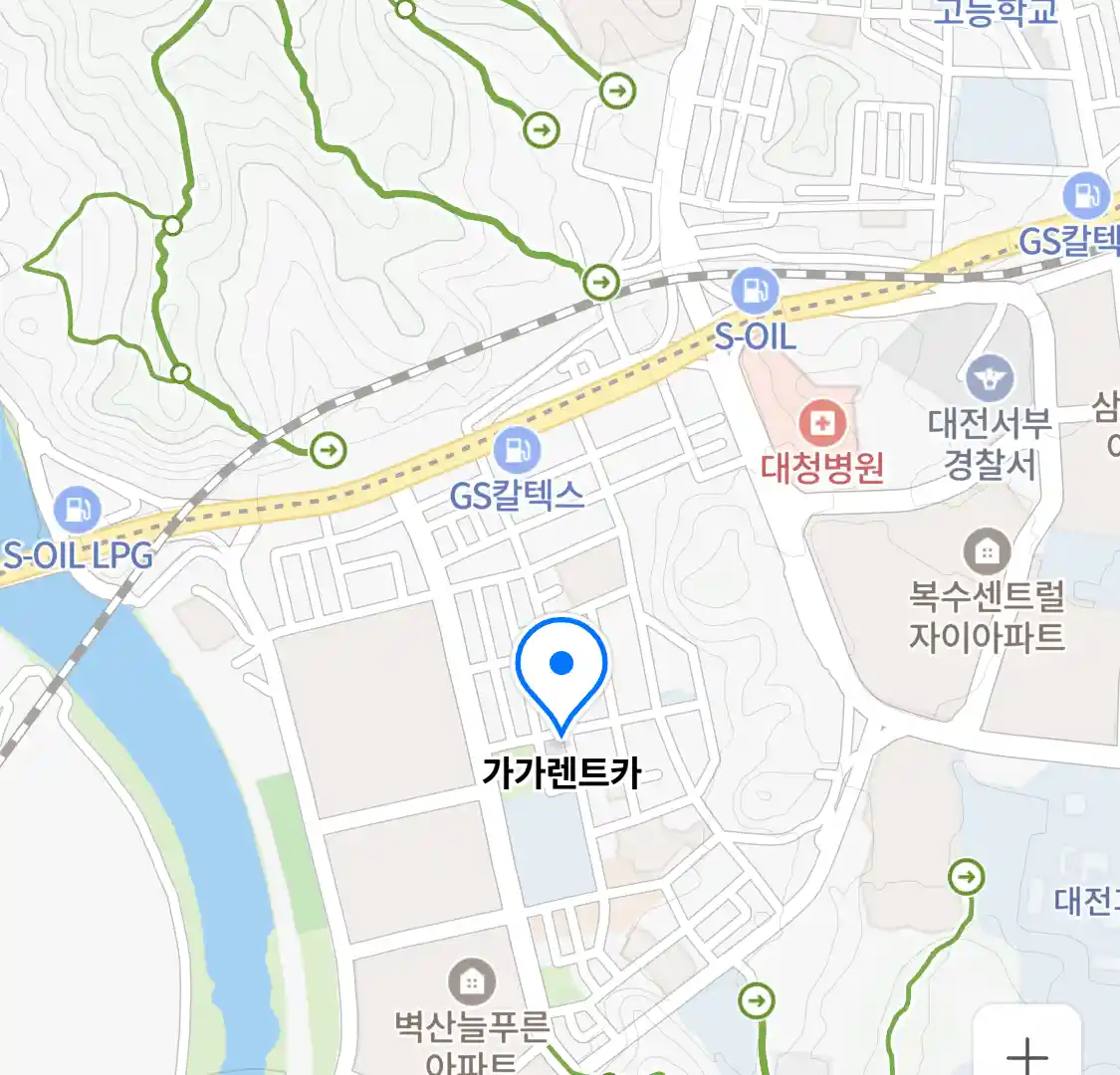The height and width of the screenshot is (1075, 1120).
Task: Select the 대전서부경찰서 police station marker
Action: 989,379
